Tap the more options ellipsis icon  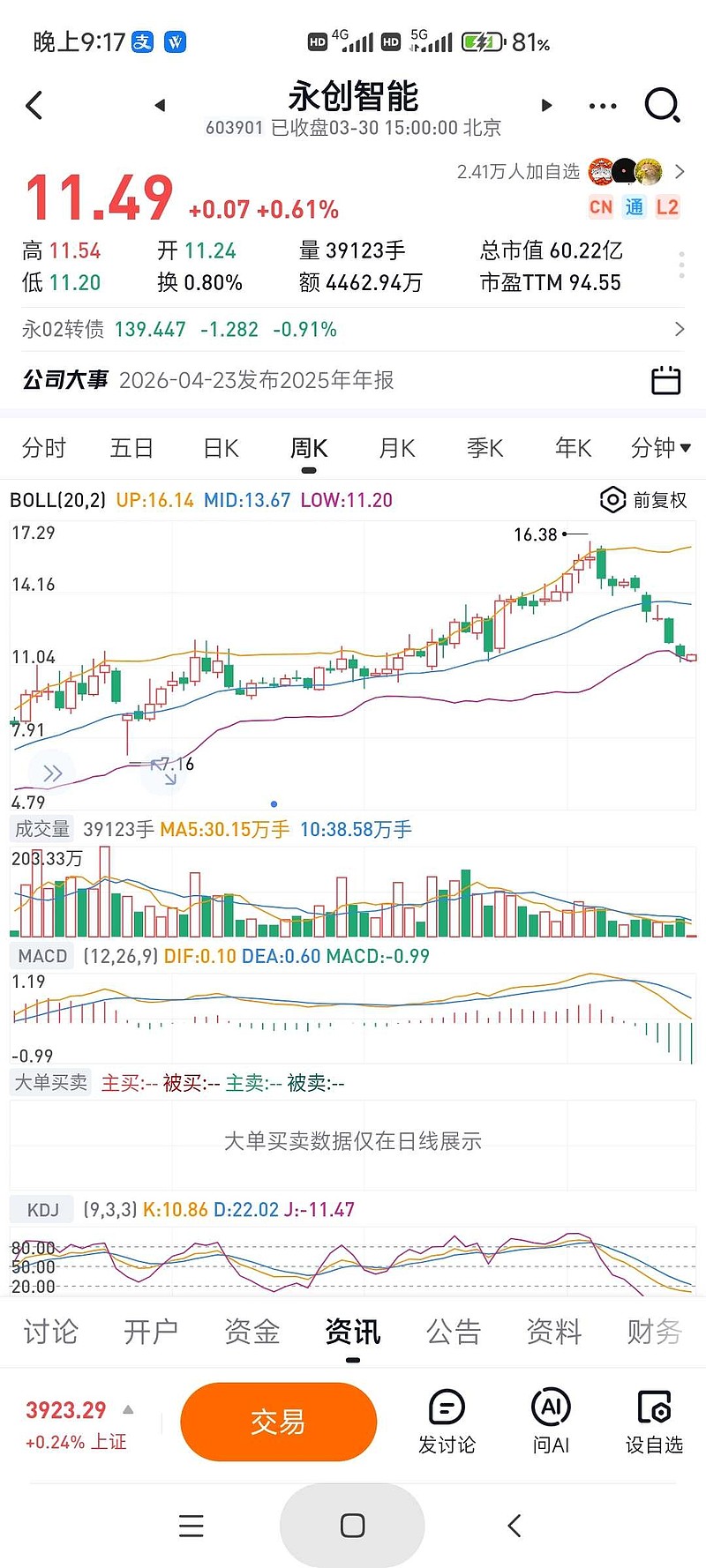(602, 104)
